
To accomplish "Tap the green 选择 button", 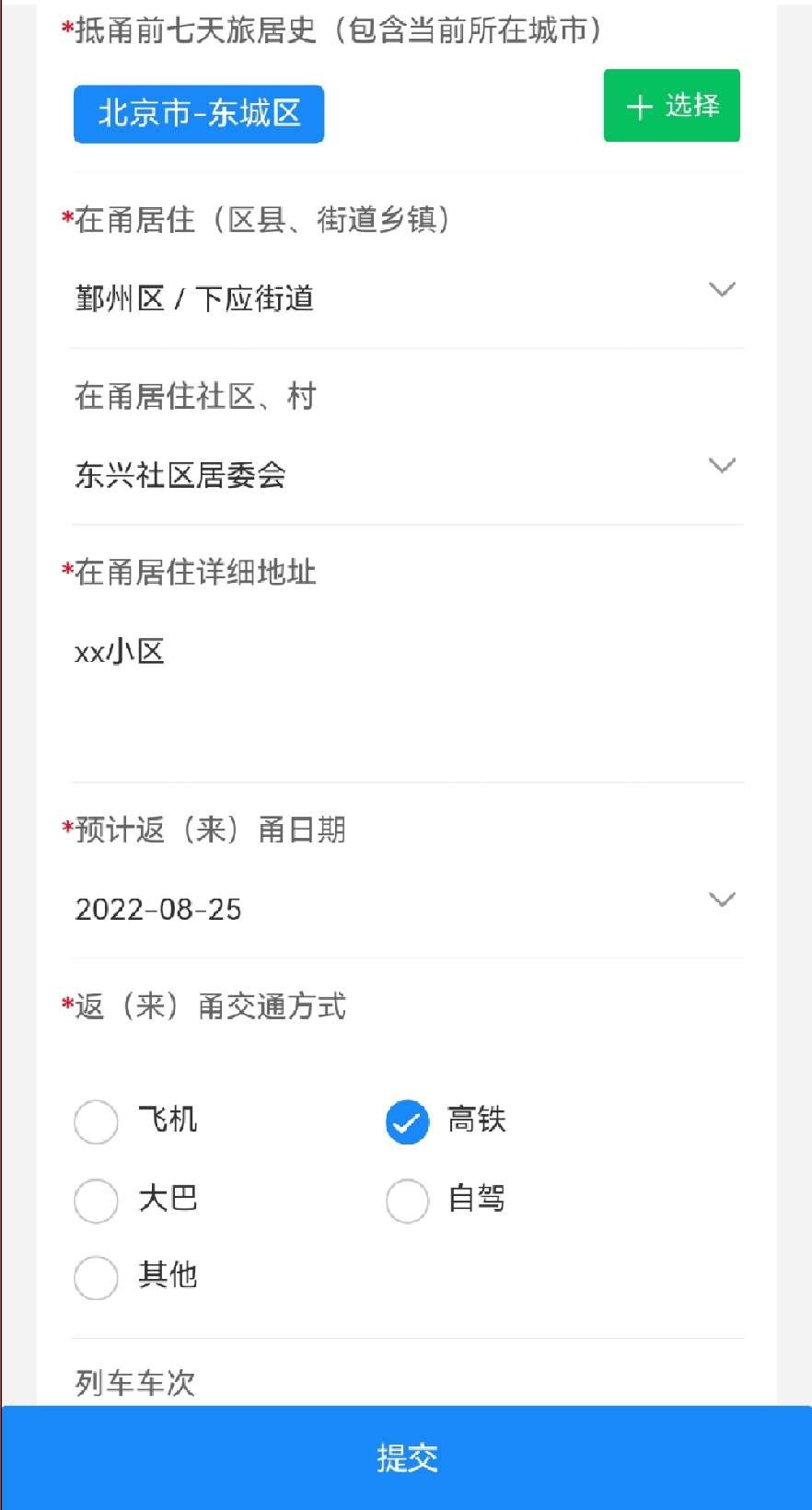I will click(x=671, y=106).
